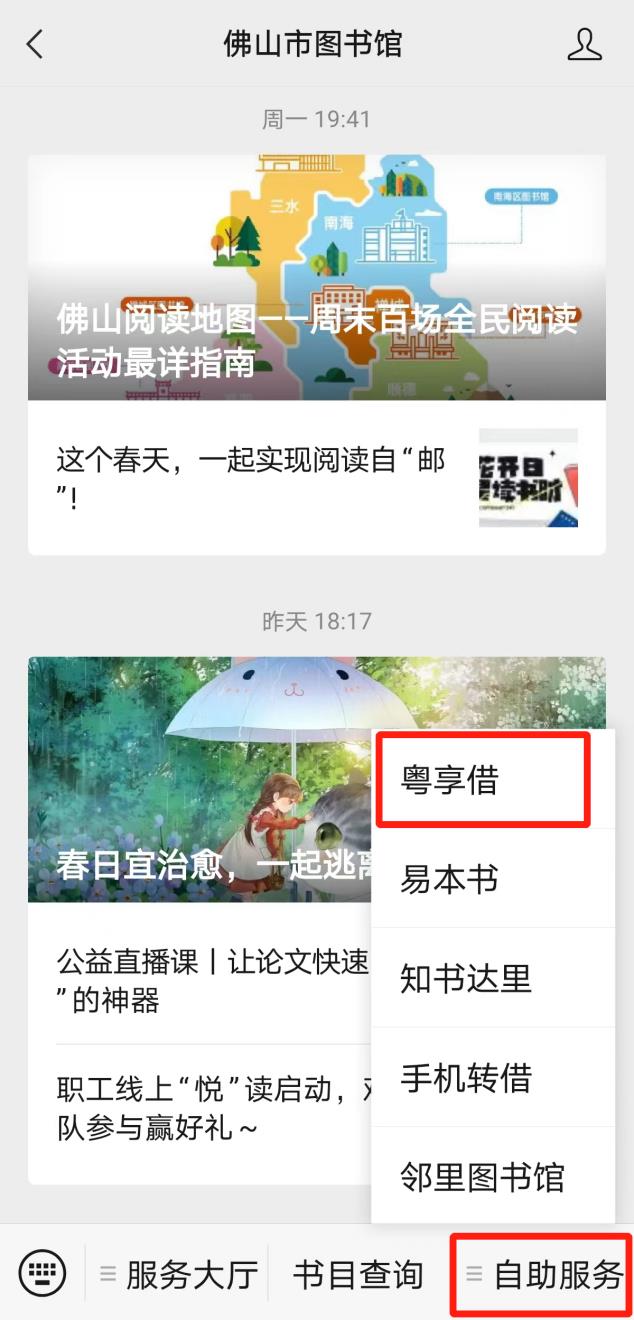Tap the 自助服务 bottom menu
Image resolution: width=634 pixels, height=1320 pixels.
click(545, 1274)
